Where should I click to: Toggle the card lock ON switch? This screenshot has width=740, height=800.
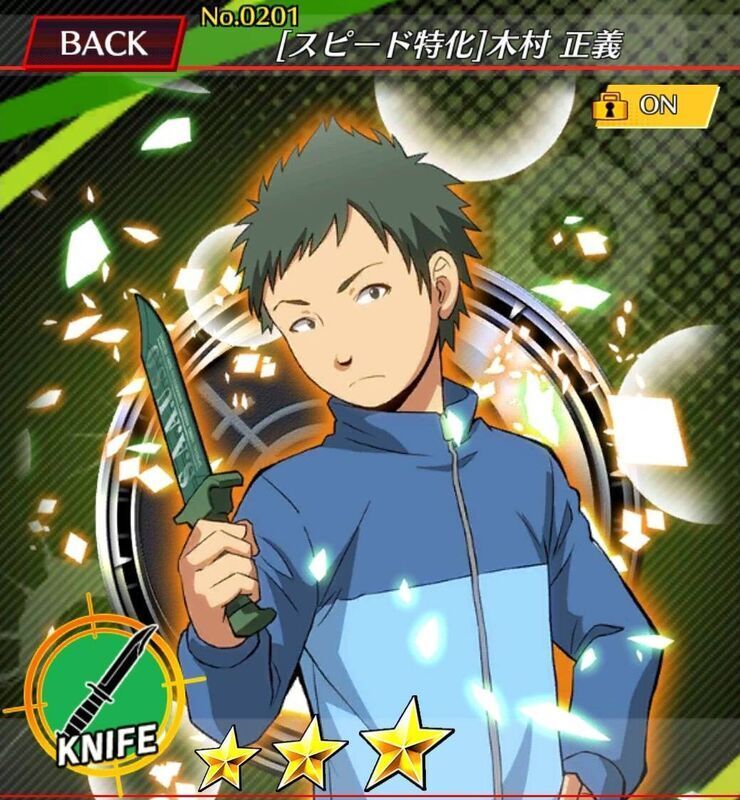[655, 106]
